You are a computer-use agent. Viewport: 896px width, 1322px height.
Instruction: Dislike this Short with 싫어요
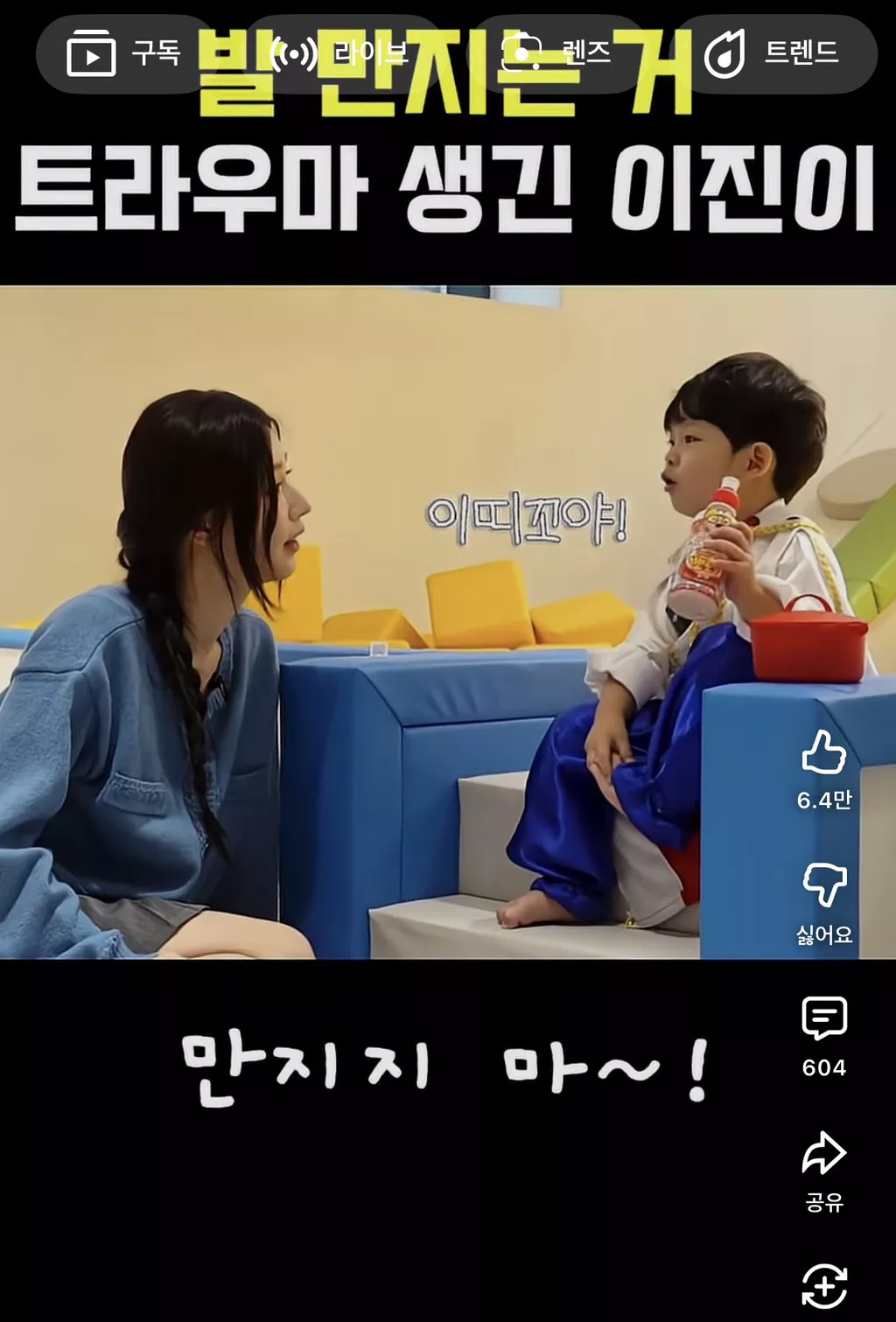[x=823, y=885]
